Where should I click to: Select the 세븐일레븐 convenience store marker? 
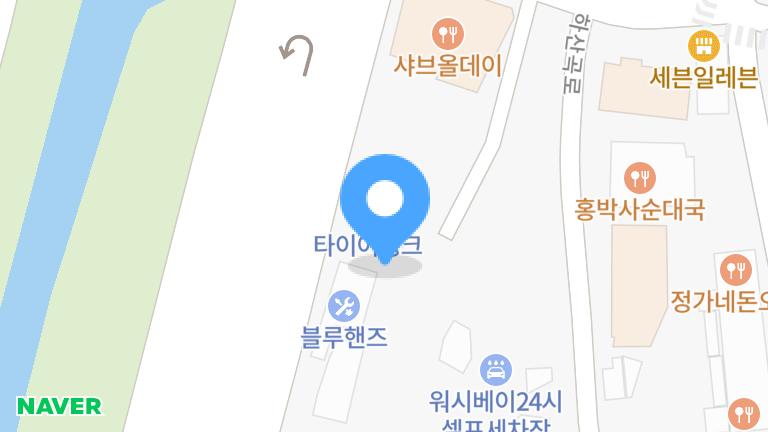[704, 45]
